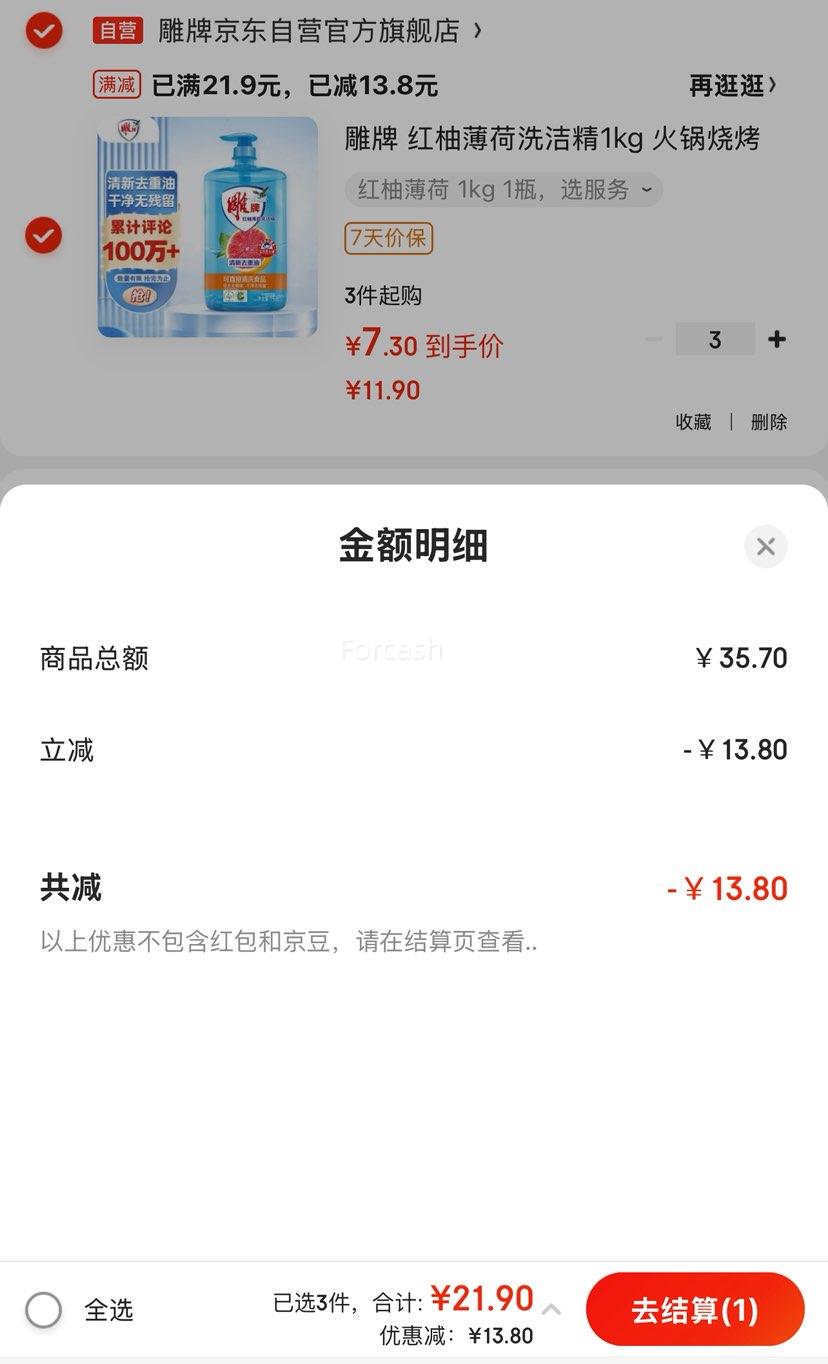
Task: Click the item selection checkmark beside the product
Action: (42, 236)
